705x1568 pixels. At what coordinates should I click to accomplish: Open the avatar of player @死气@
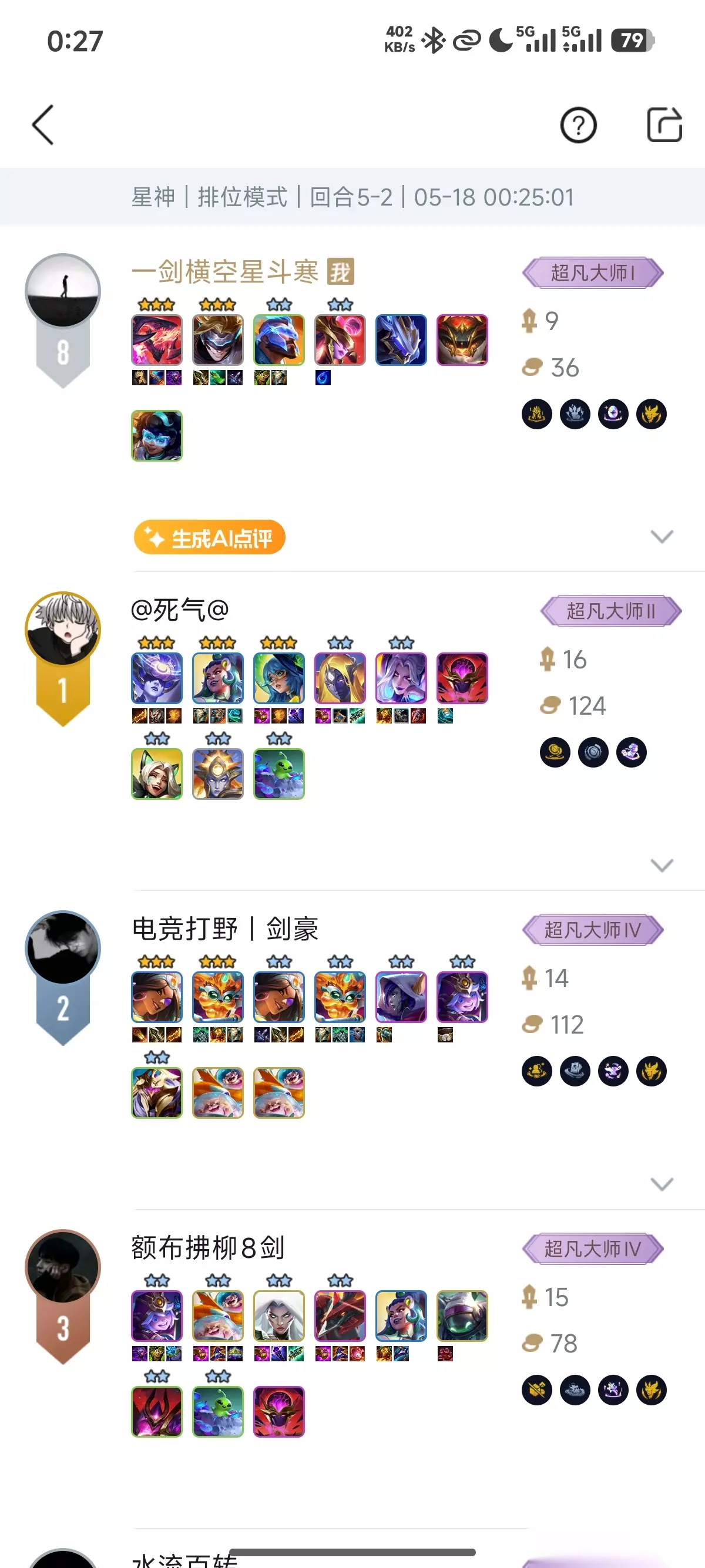63,629
